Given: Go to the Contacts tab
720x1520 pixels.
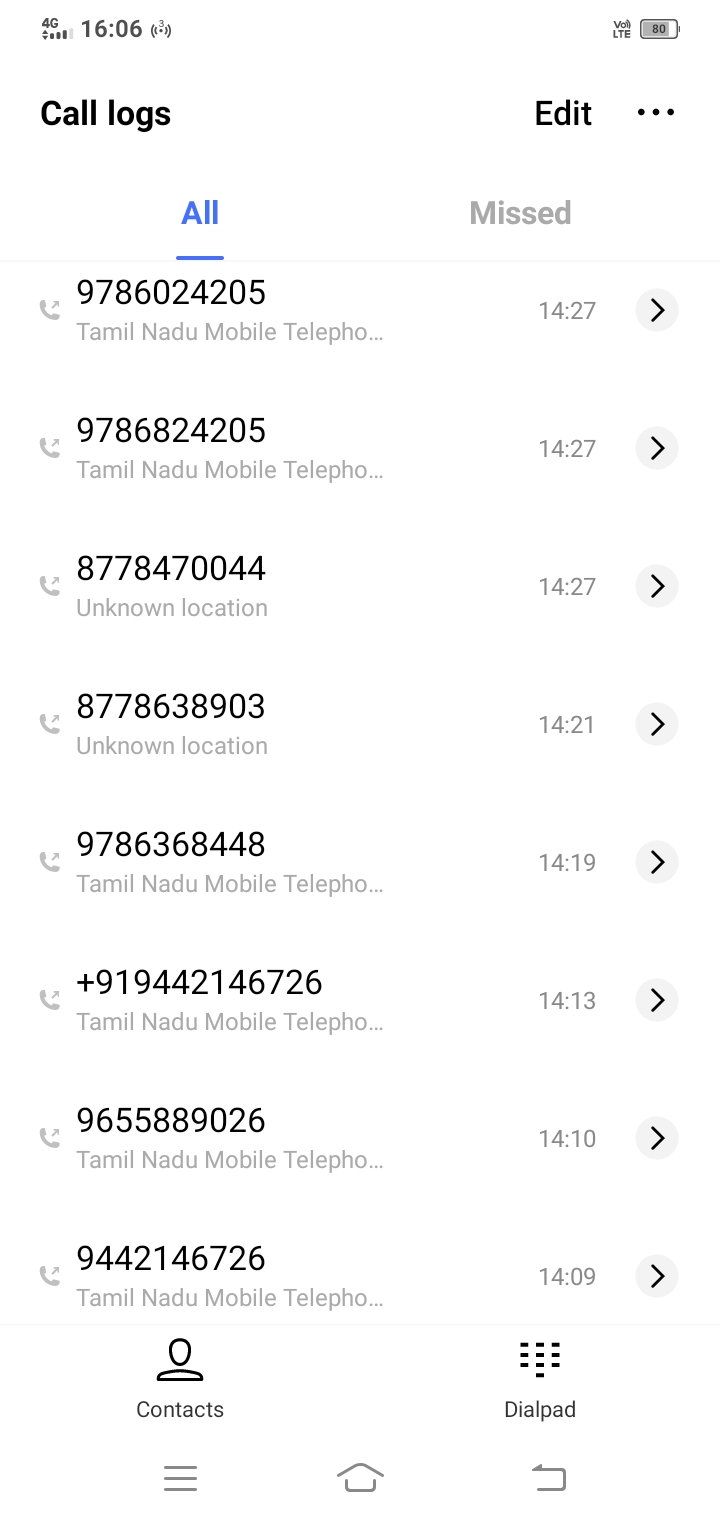Looking at the screenshot, I should [180, 1379].
